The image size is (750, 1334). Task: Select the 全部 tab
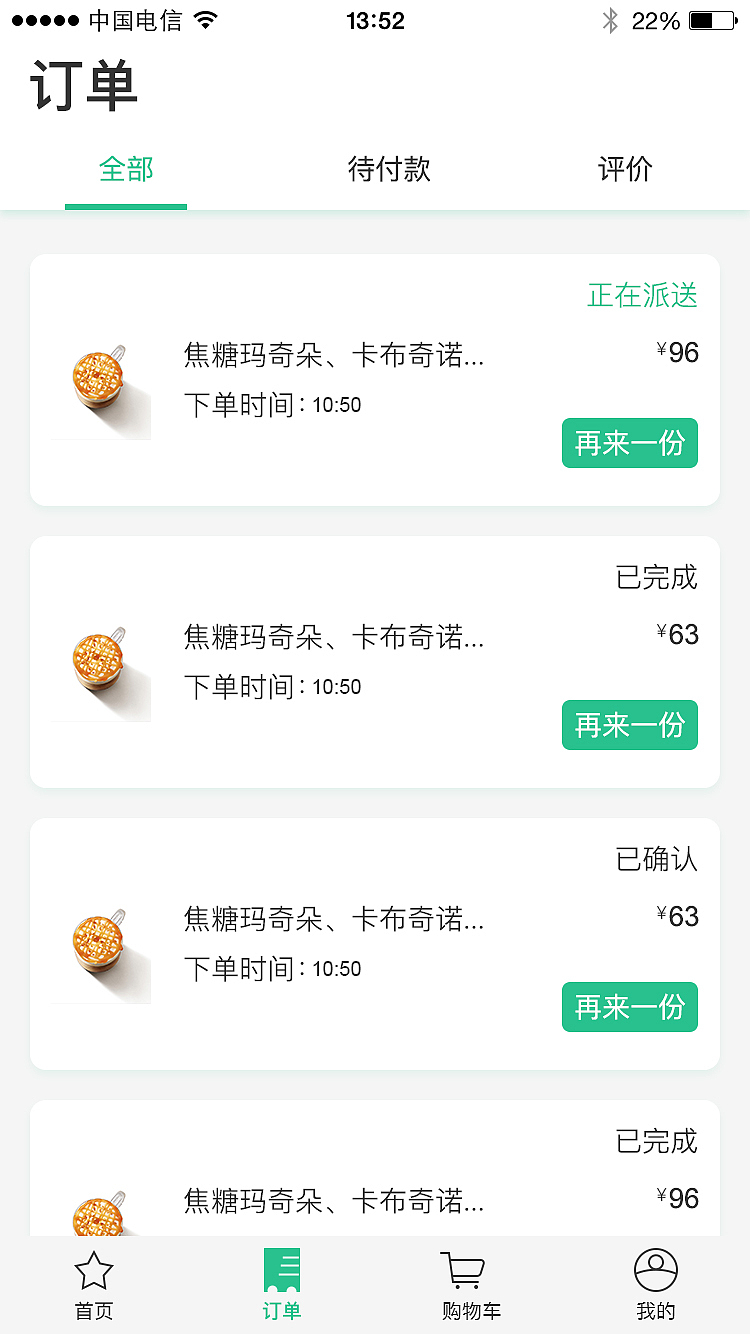[x=126, y=169]
